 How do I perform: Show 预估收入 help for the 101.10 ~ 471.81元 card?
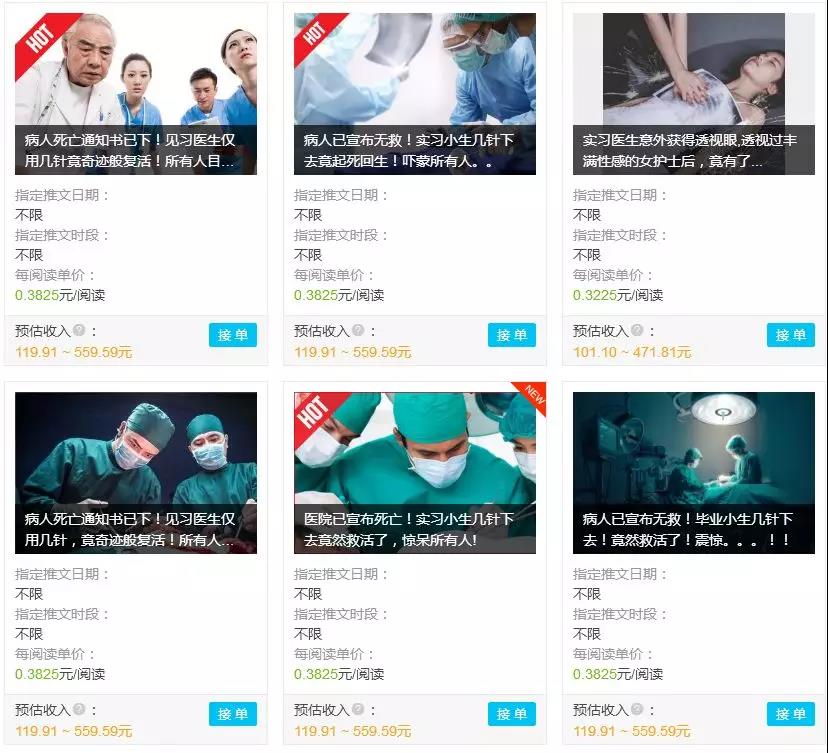637,331
